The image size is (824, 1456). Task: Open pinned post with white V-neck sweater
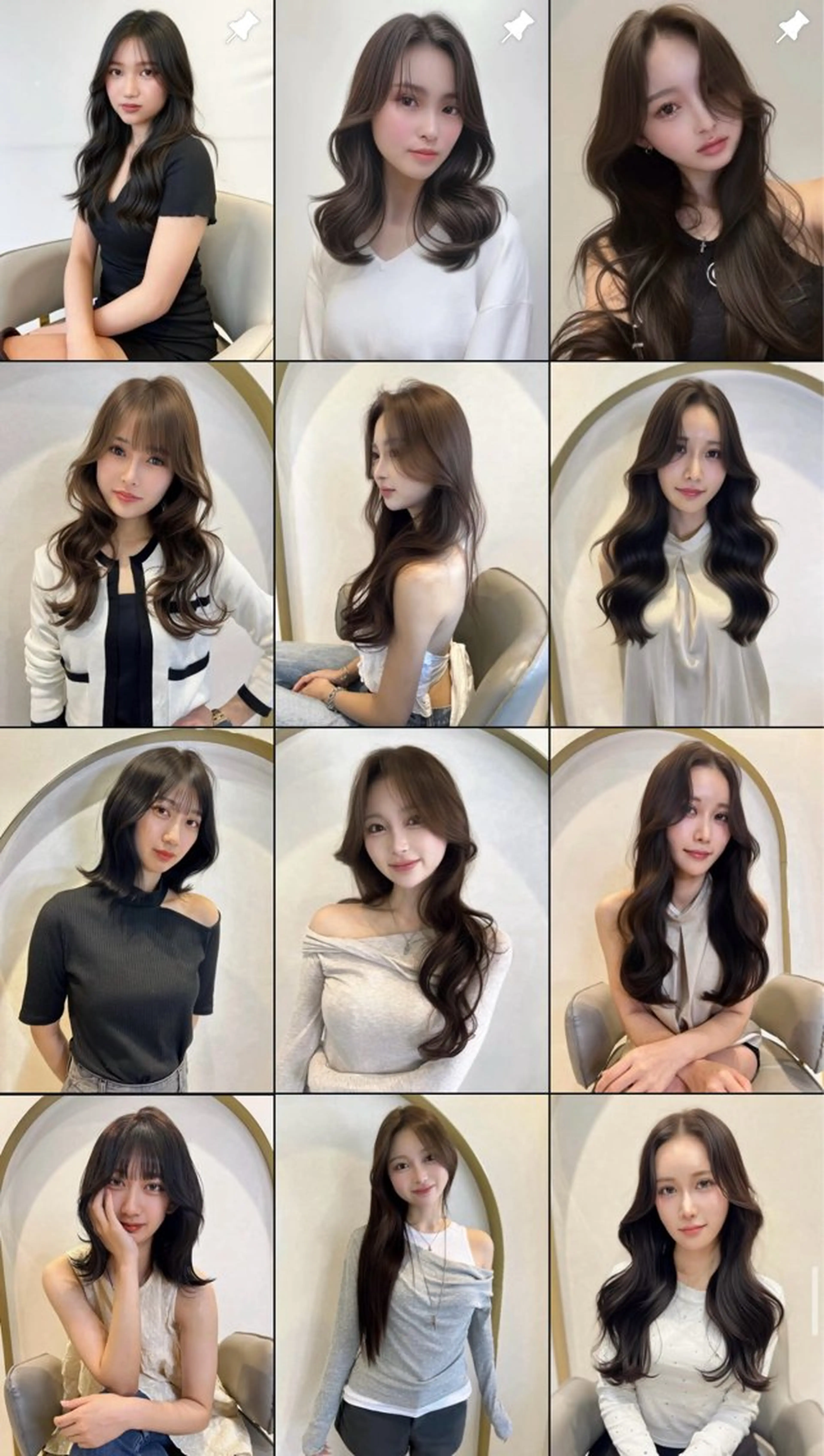pyautogui.click(x=411, y=180)
